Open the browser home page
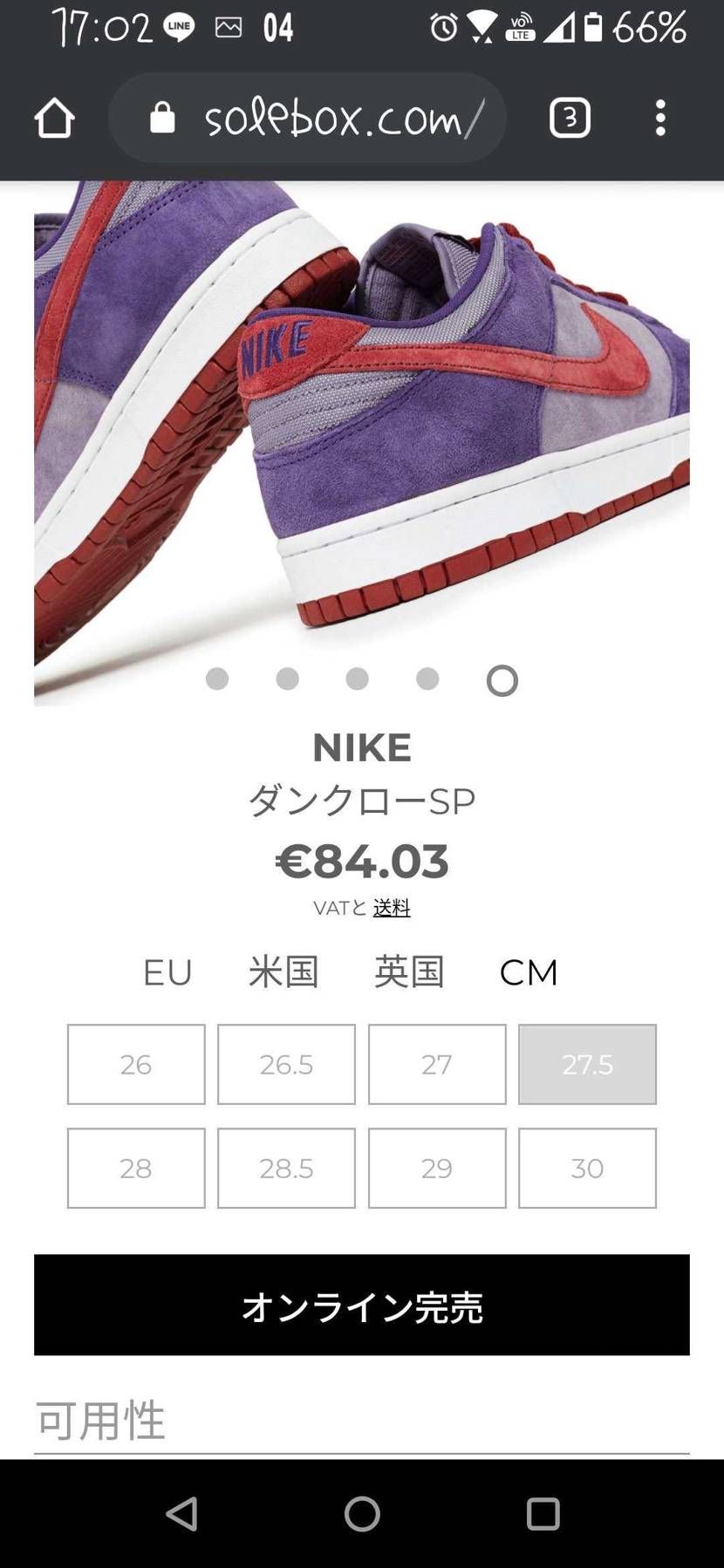 [54, 119]
